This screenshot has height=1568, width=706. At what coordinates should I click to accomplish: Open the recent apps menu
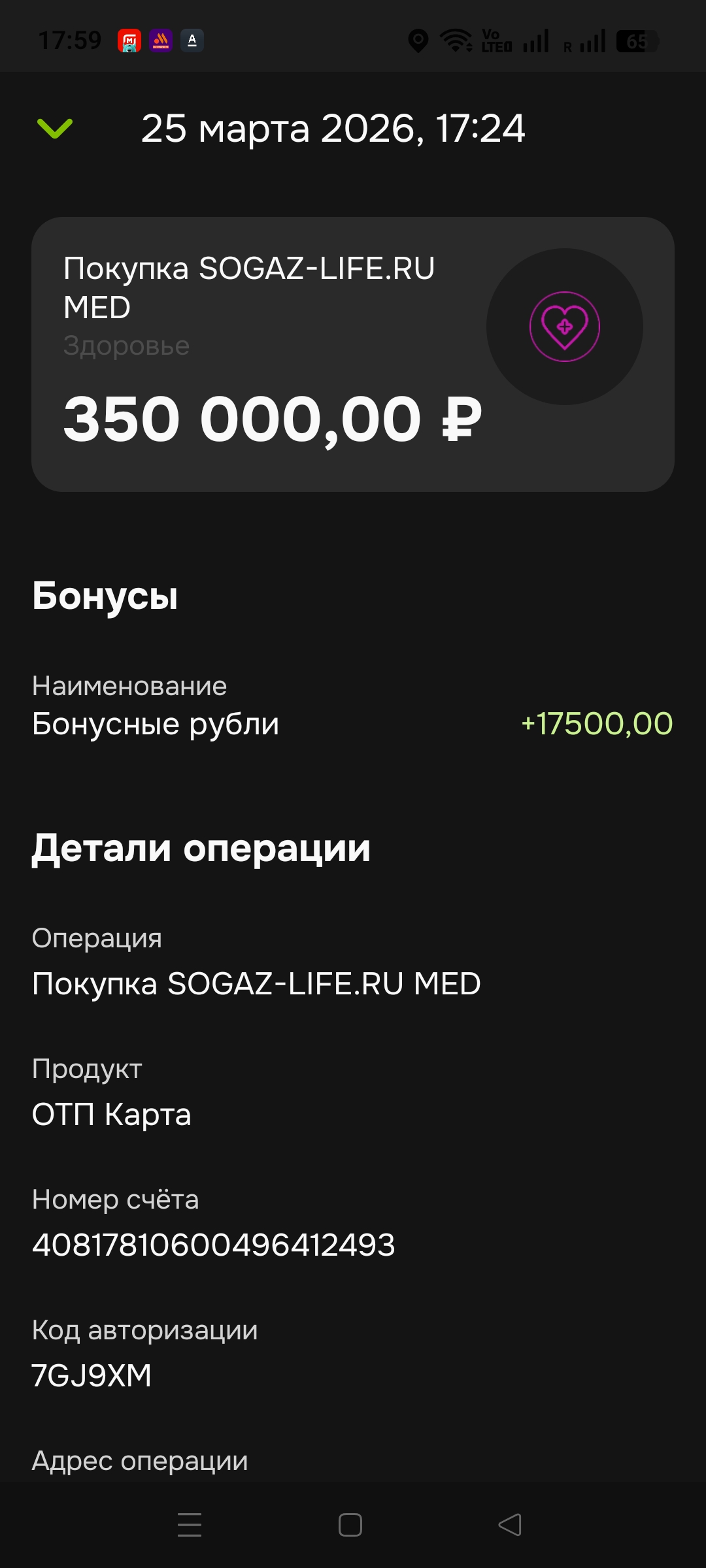pyautogui.click(x=190, y=1525)
